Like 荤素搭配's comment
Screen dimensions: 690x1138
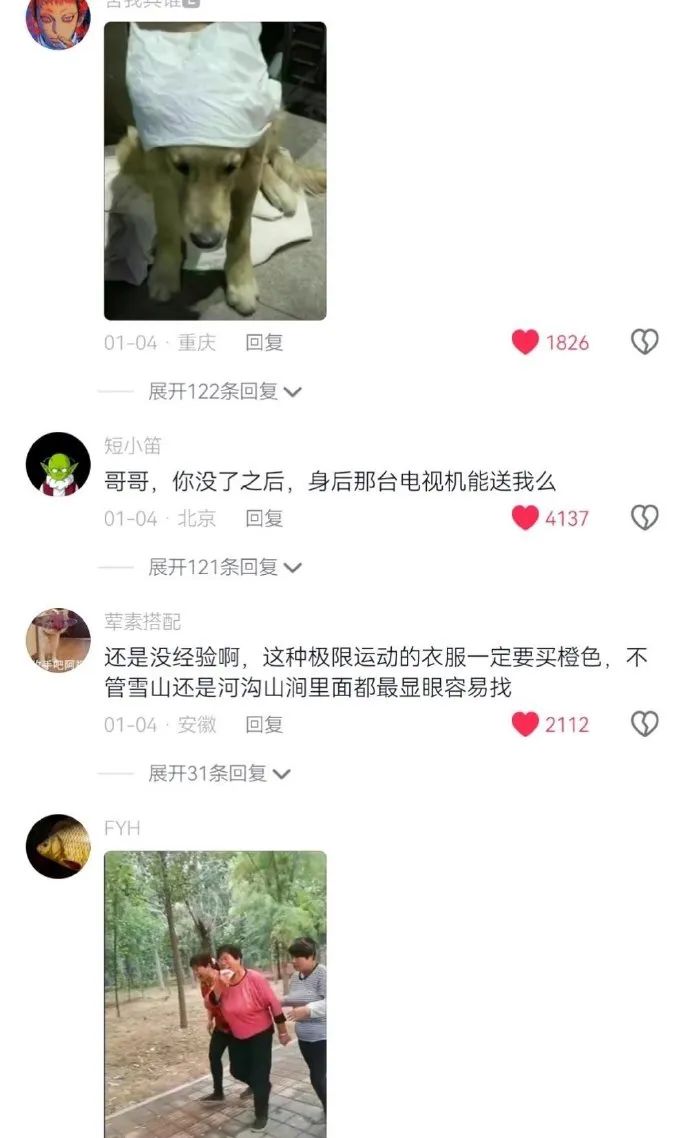(x=526, y=724)
